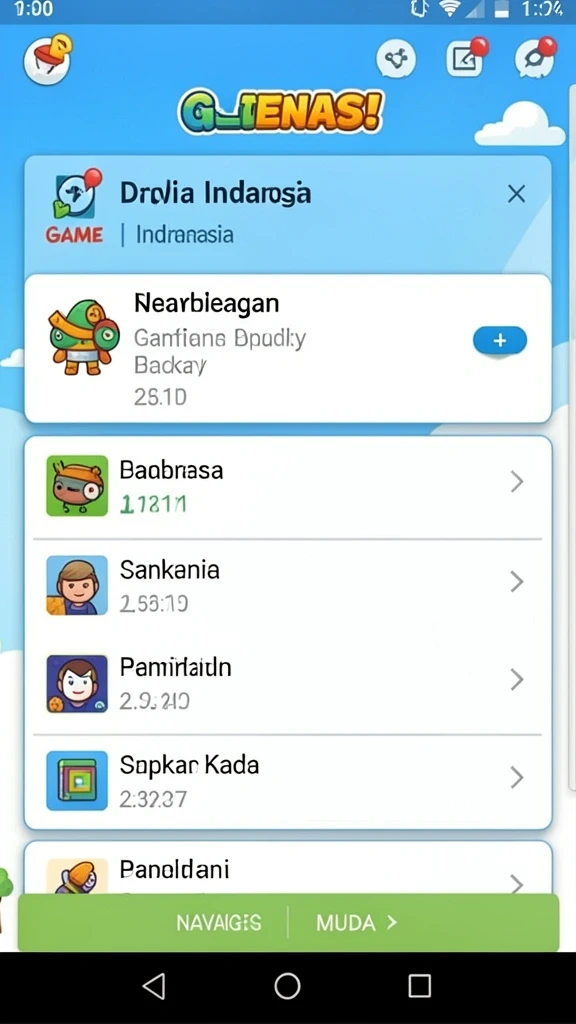Tap the plus button on Nearbieagan card
Screen dimensions: 576x1024
pyautogui.click(x=500, y=341)
